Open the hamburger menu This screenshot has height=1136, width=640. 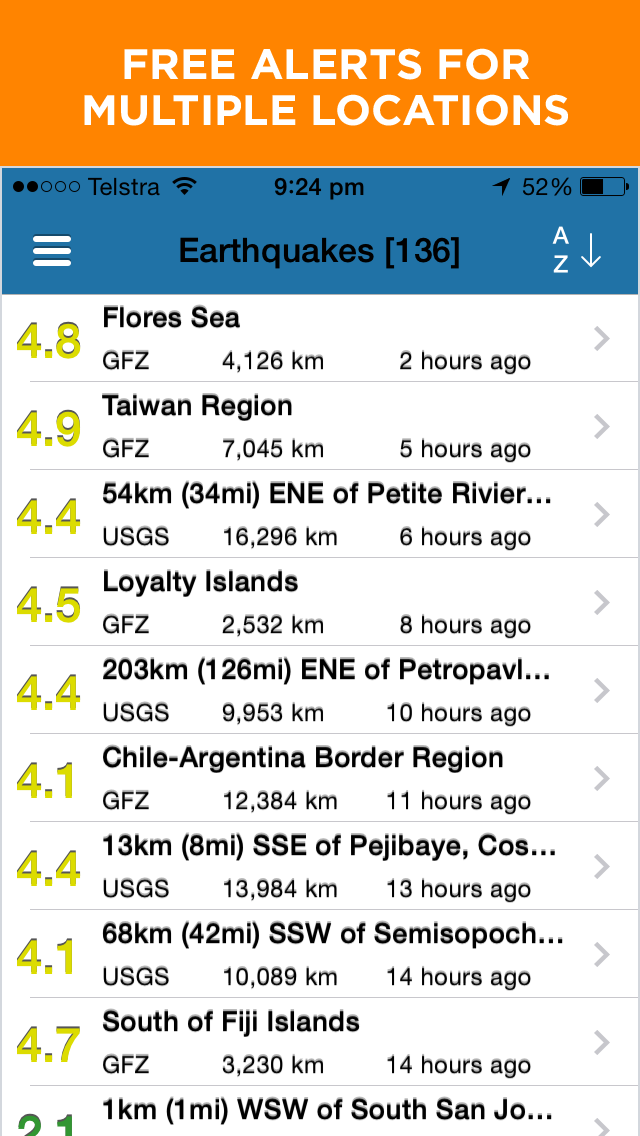[x=51, y=251]
